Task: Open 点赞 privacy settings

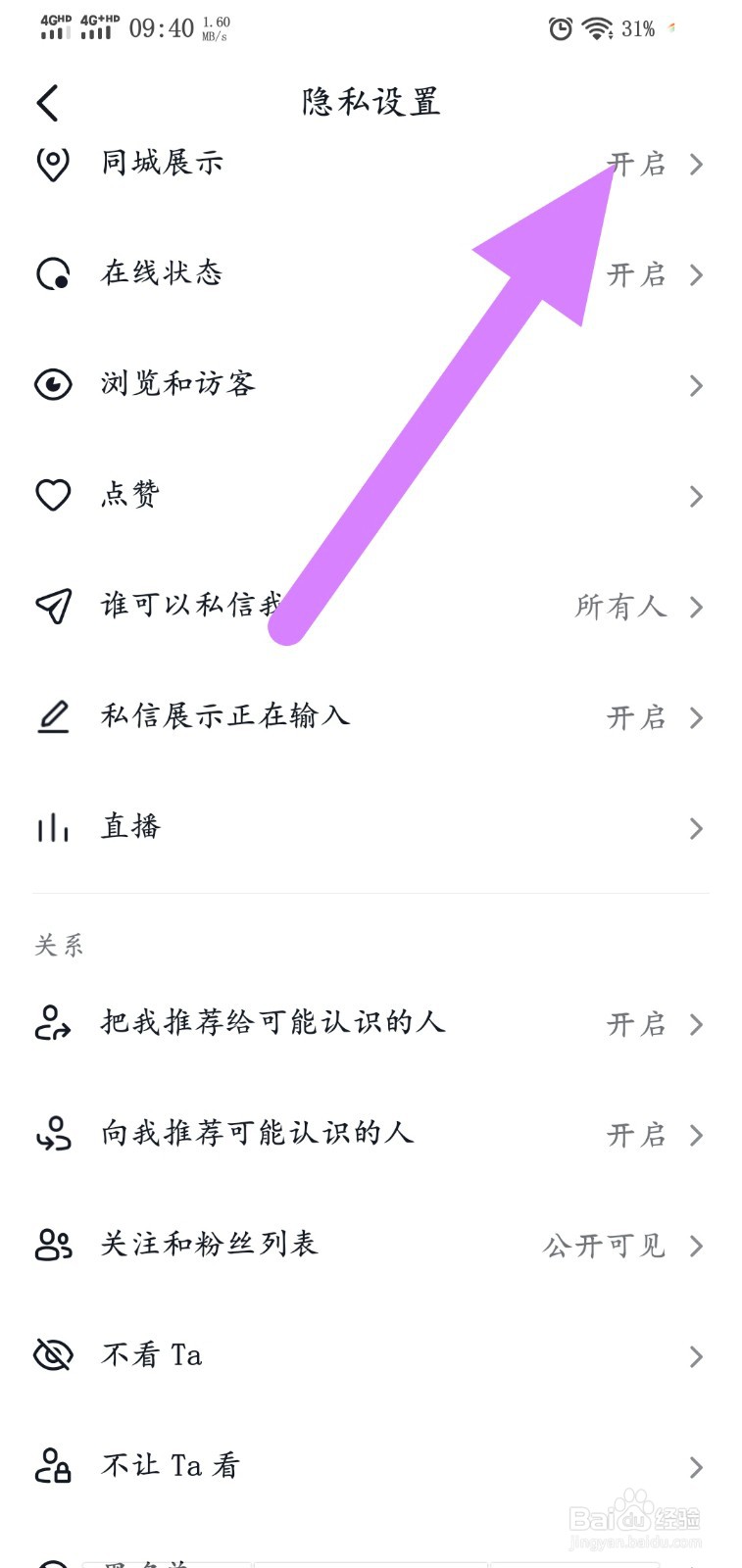Action: tap(371, 496)
